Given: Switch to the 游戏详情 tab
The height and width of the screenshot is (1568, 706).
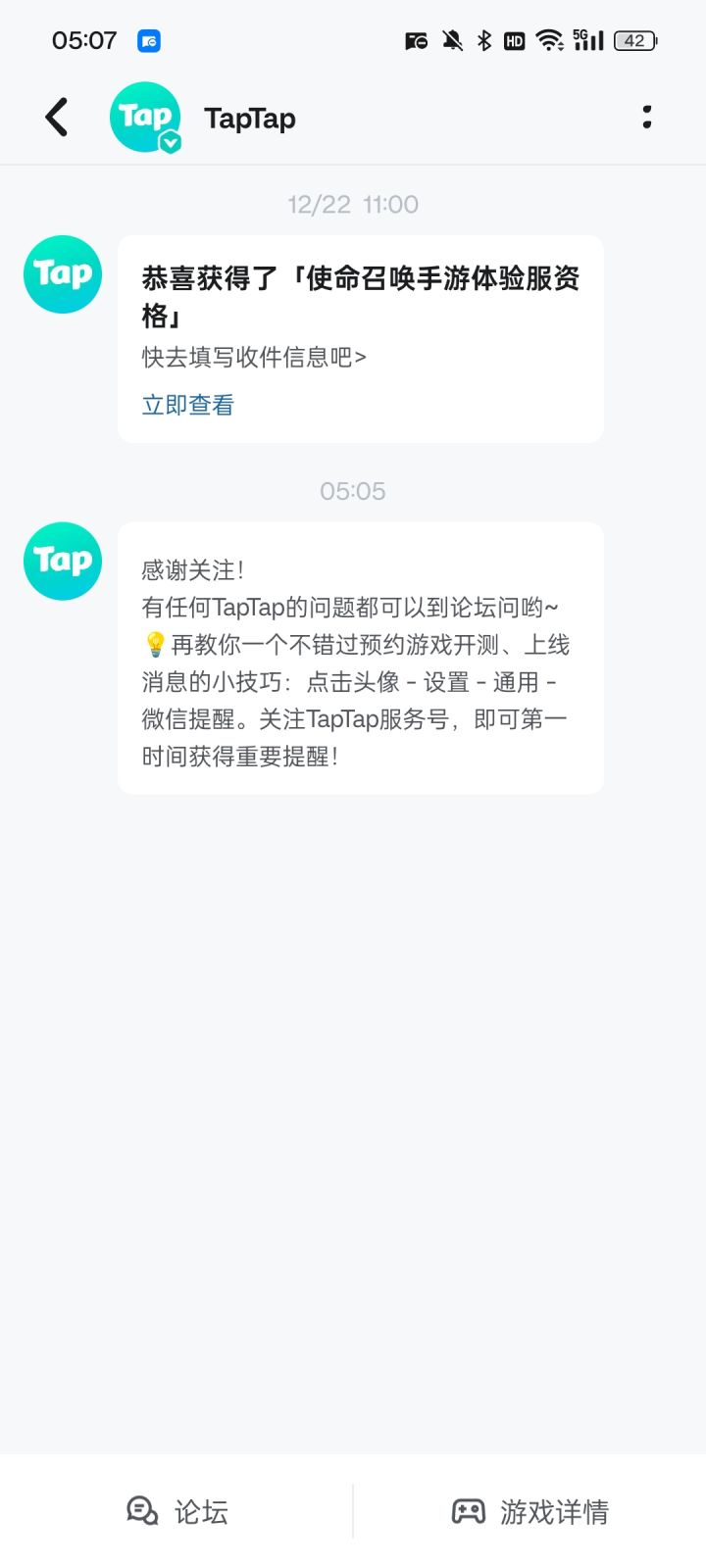Looking at the screenshot, I should pos(529,1511).
